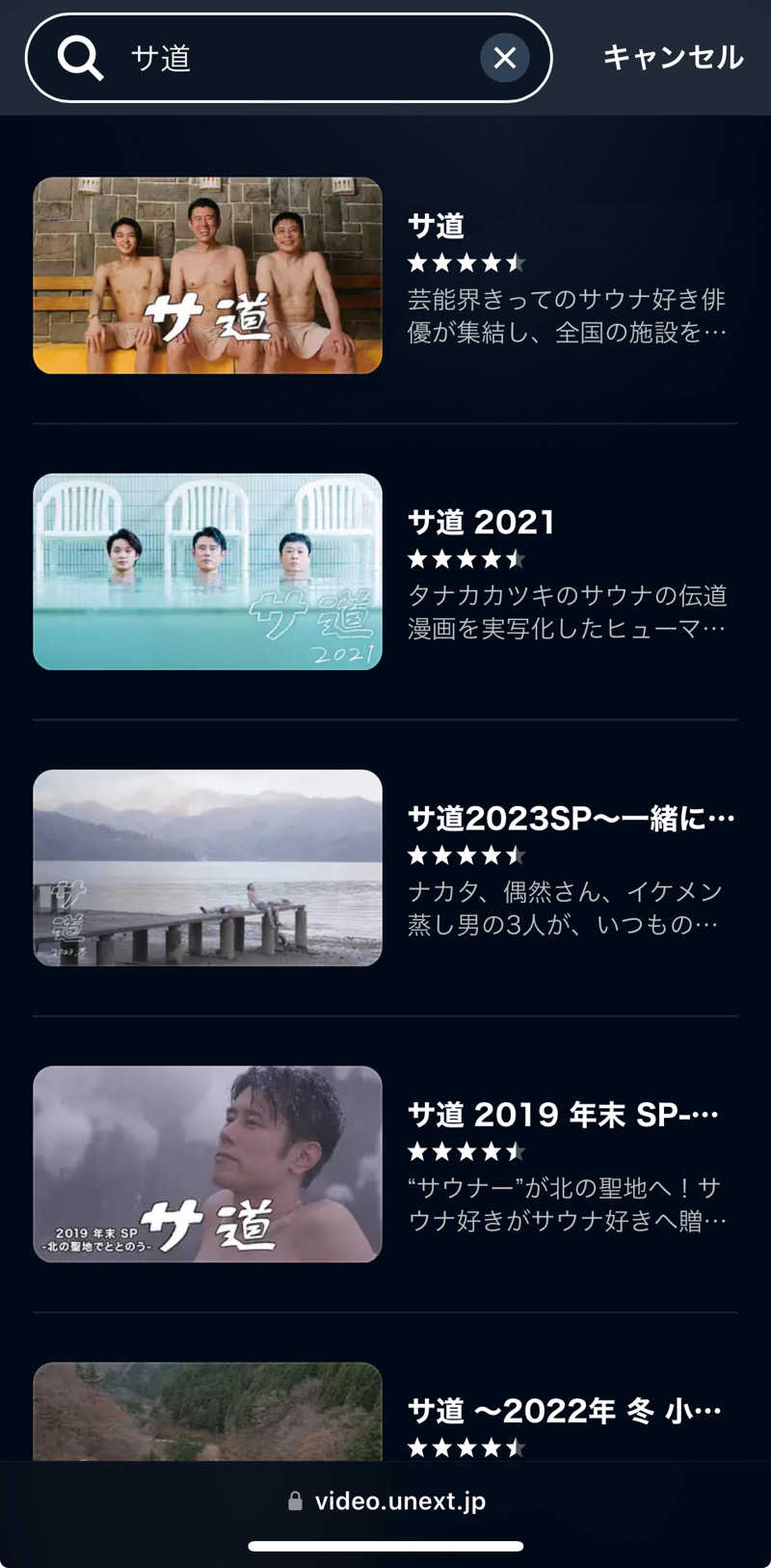Tap the X icon to clear the search
This screenshot has height=1568, width=771.
tap(505, 57)
